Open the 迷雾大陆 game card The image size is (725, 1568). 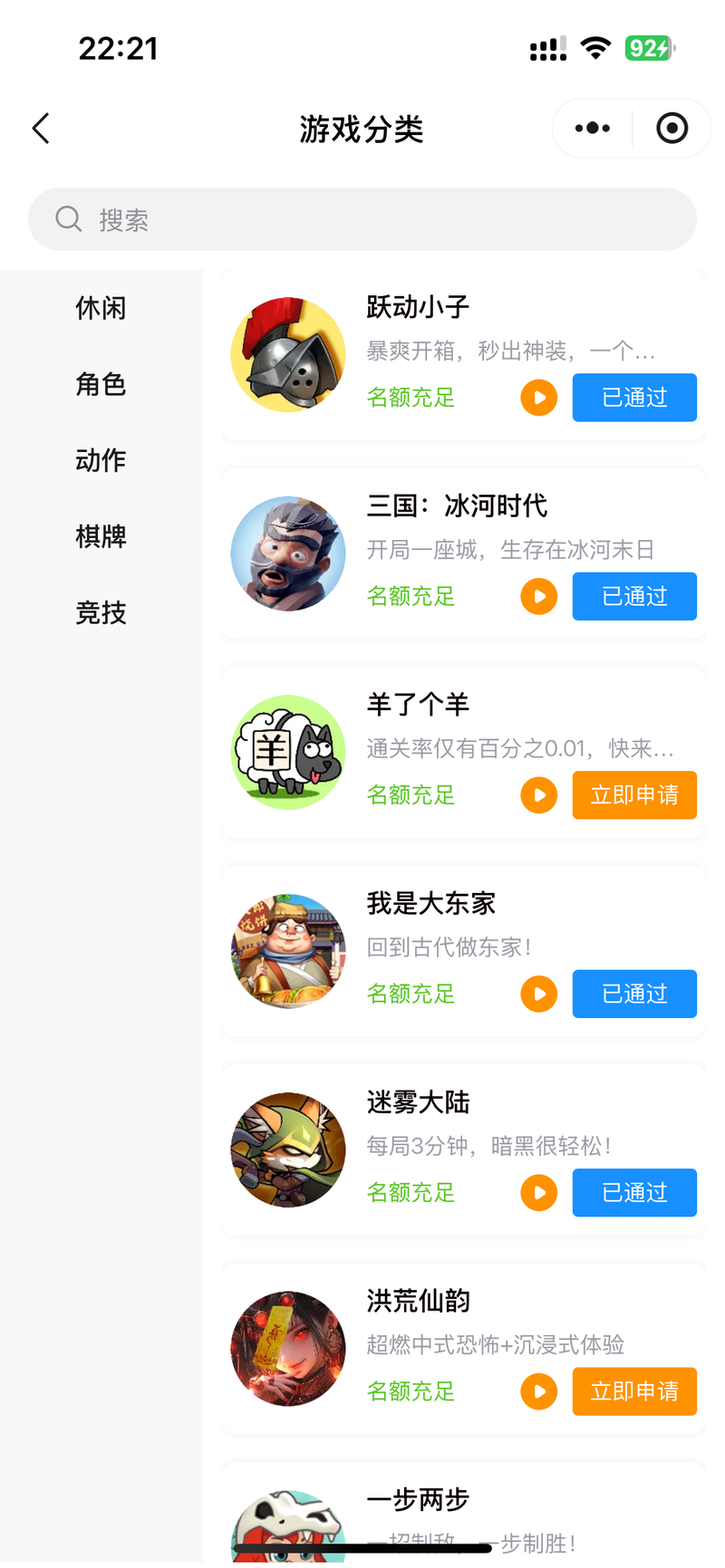(x=464, y=1150)
